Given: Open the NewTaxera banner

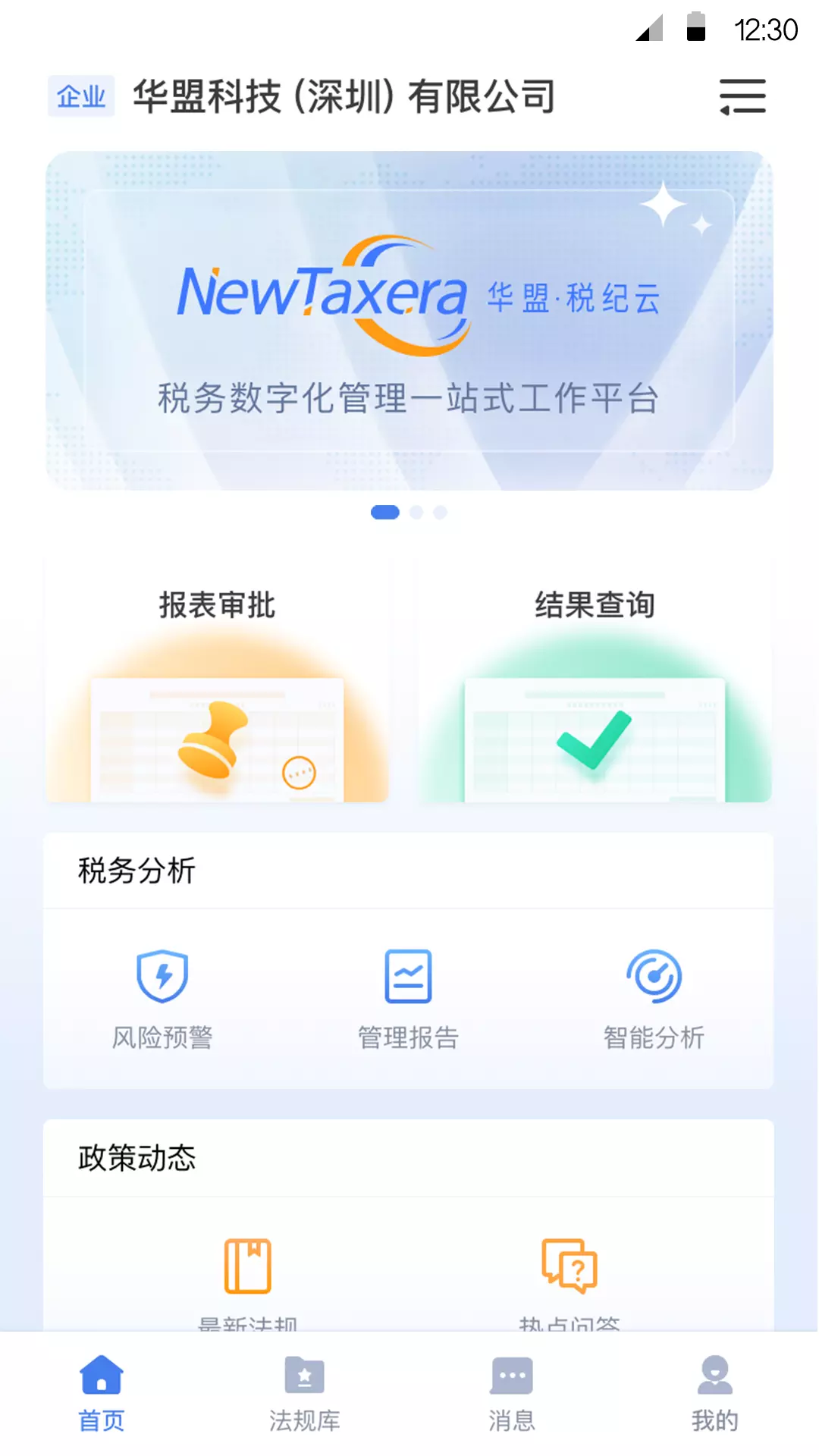Looking at the screenshot, I should coord(409,321).
